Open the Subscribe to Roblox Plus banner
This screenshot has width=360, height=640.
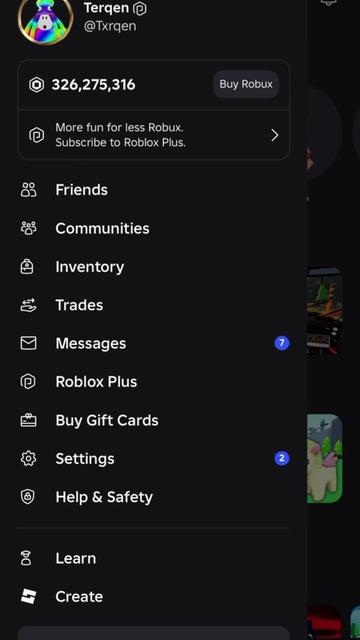click(x=153, y=135)
